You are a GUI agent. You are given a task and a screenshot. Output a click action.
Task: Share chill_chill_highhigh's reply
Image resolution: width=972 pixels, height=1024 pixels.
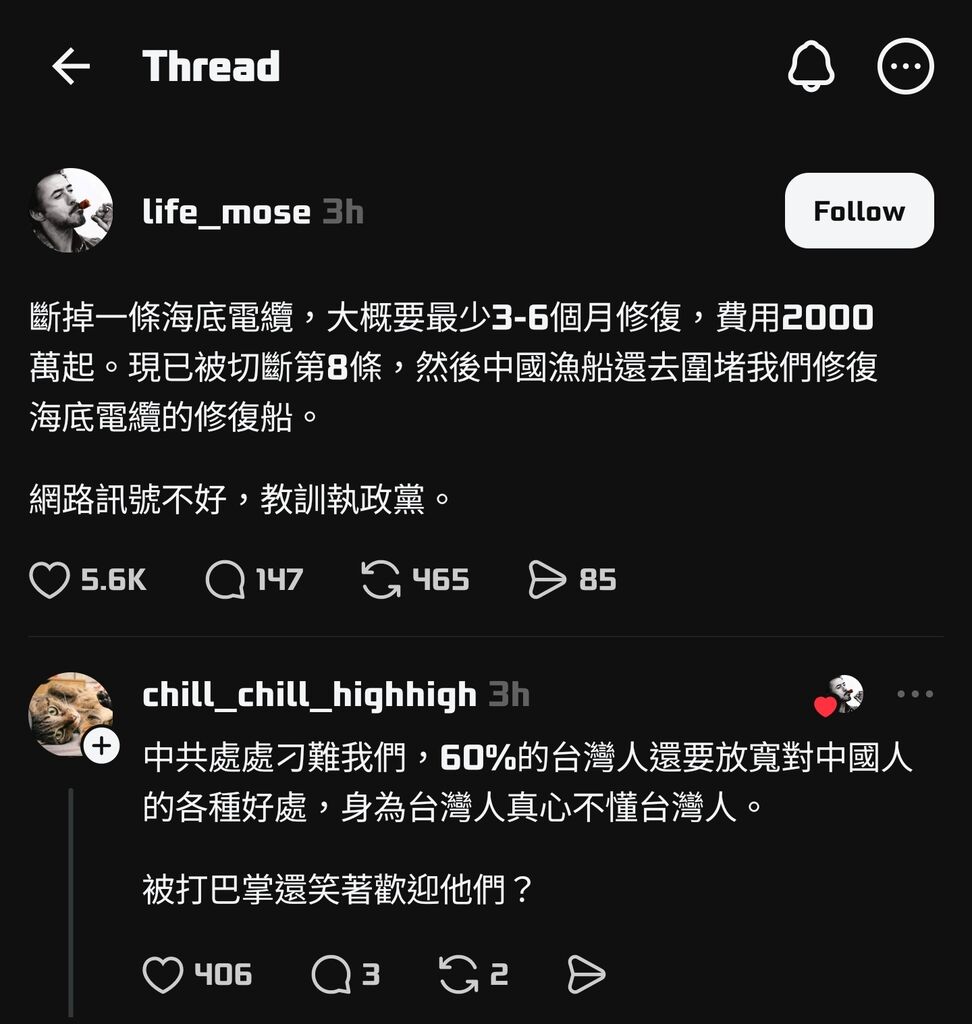pos(586,975)
